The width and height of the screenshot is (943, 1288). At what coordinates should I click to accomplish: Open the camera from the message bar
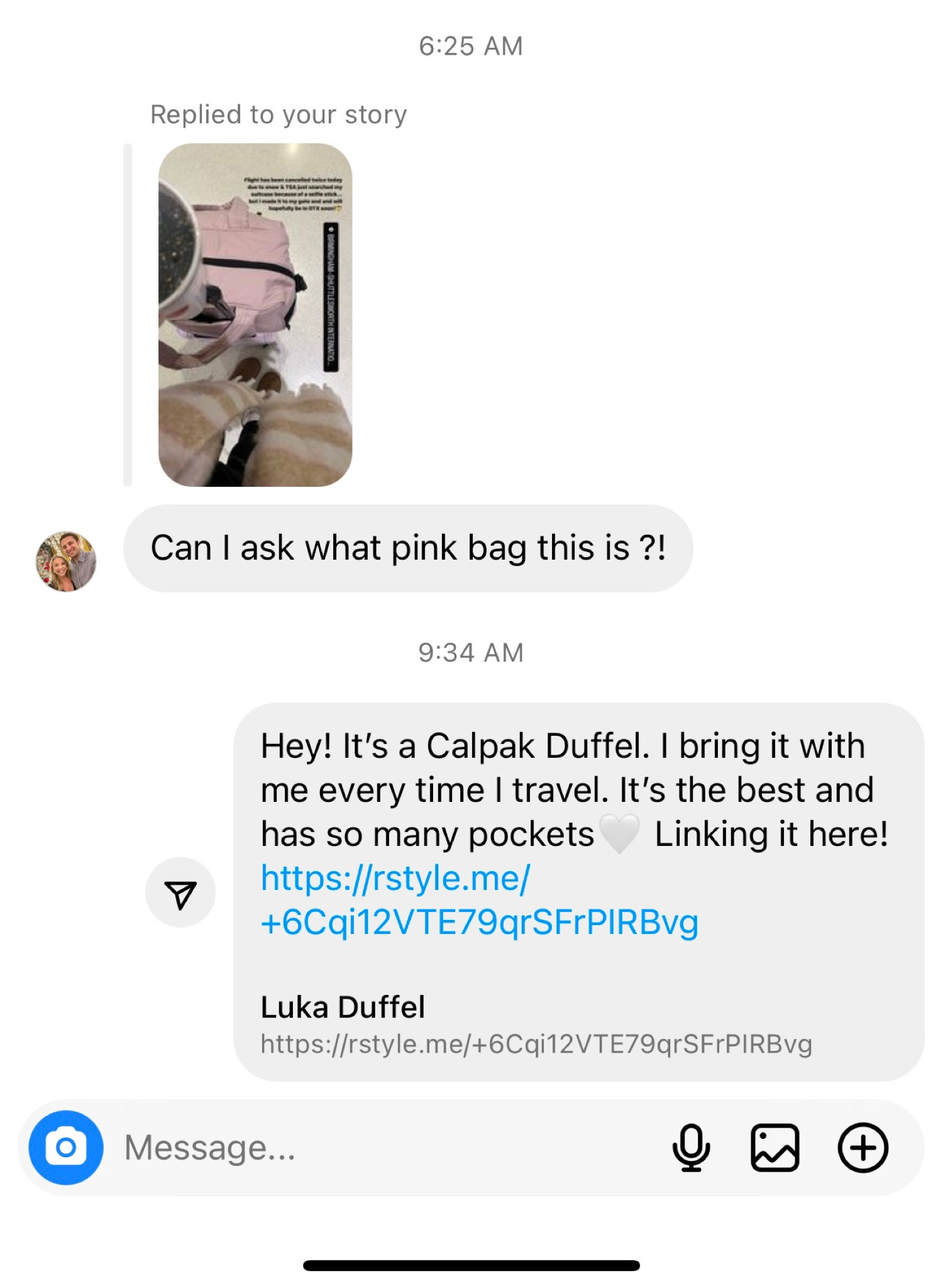65,1147
